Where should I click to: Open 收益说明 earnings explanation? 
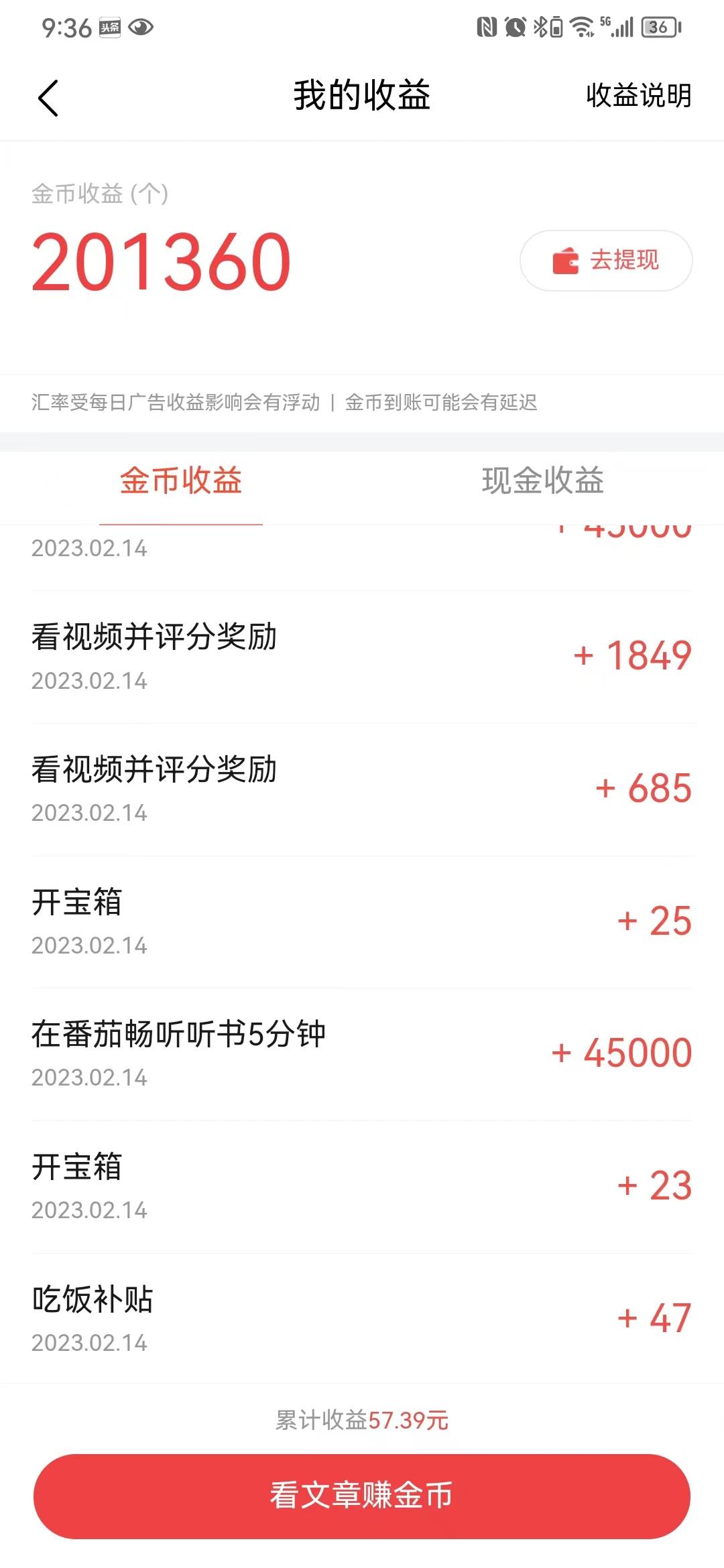638,95
